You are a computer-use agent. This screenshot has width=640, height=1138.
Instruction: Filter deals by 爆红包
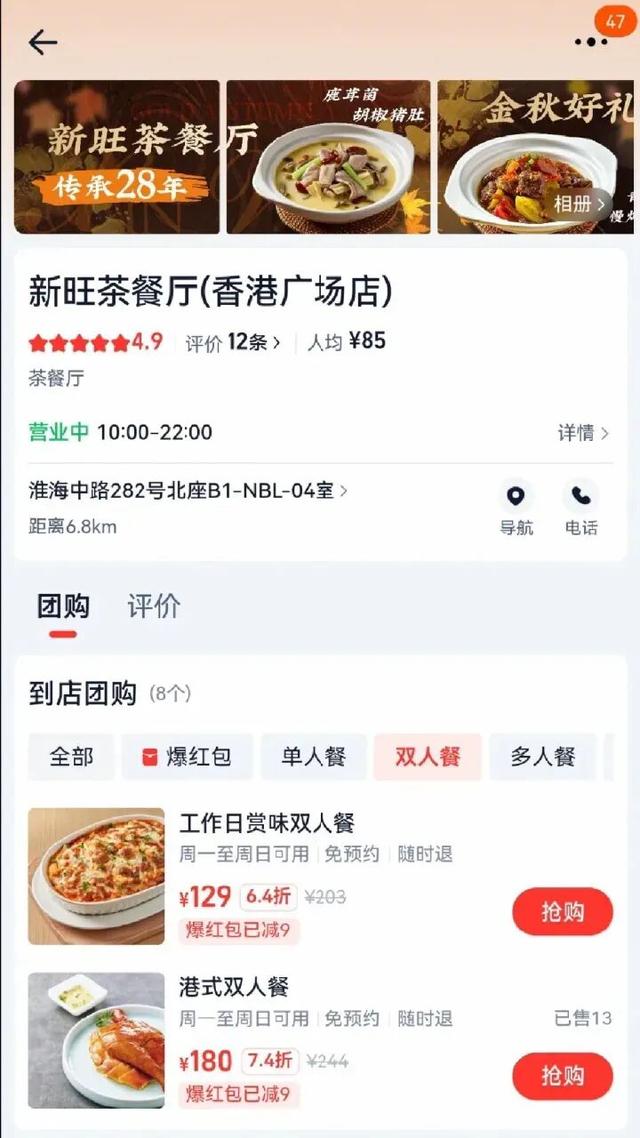[186, 757]
